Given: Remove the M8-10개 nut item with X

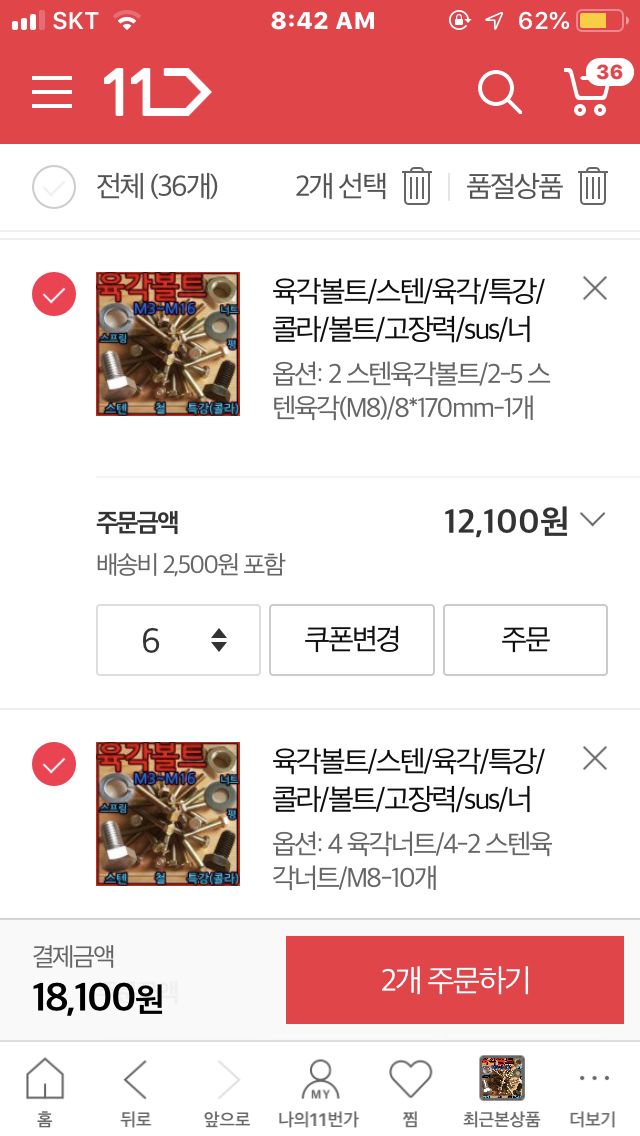Looking at the screenshot, I should pos(594,759).
